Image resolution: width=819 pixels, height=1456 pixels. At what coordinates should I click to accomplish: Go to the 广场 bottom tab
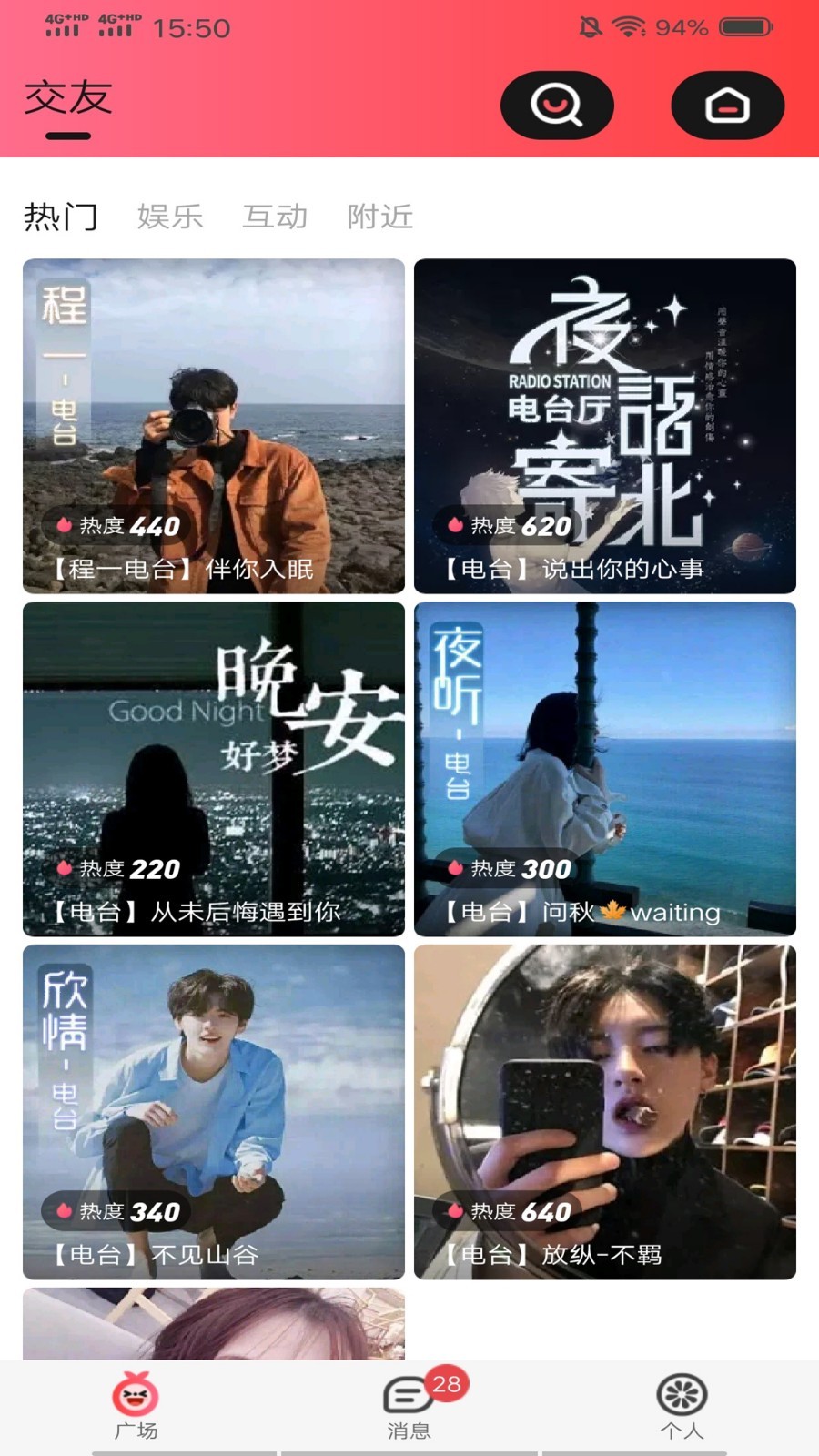point(136,1406)
